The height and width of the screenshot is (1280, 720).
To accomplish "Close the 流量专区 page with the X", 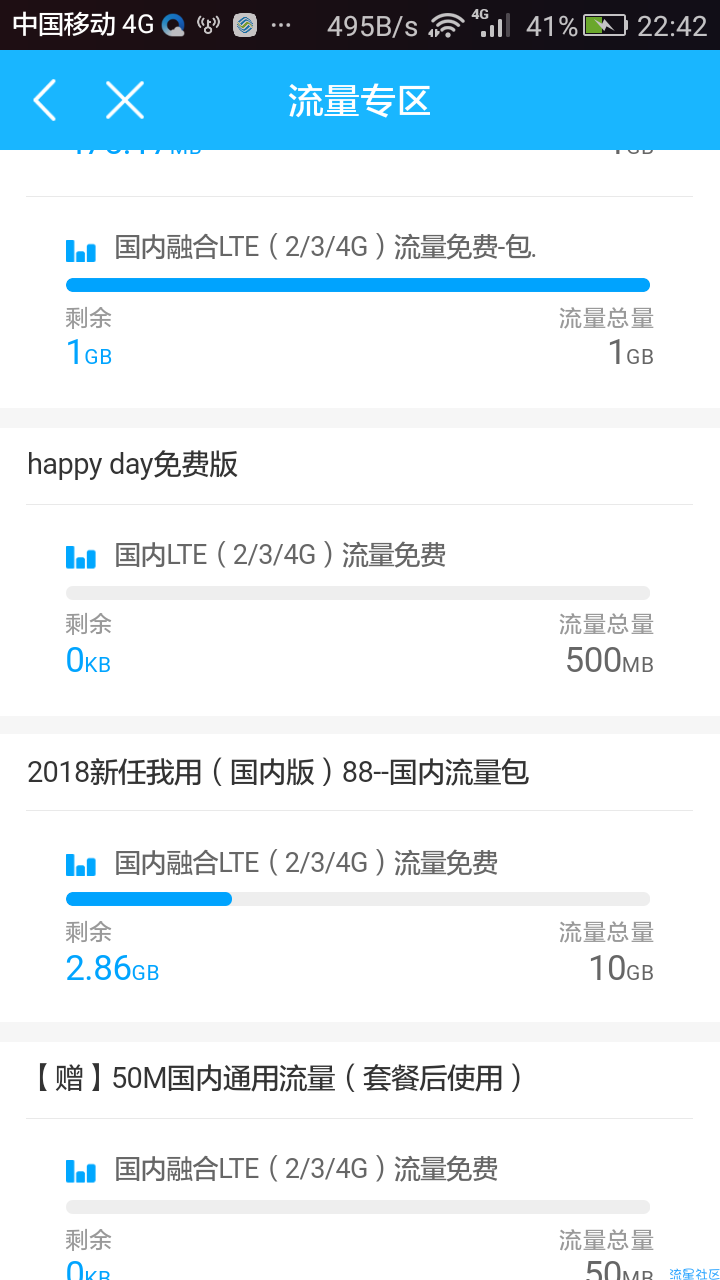I will tap(125, 100).
